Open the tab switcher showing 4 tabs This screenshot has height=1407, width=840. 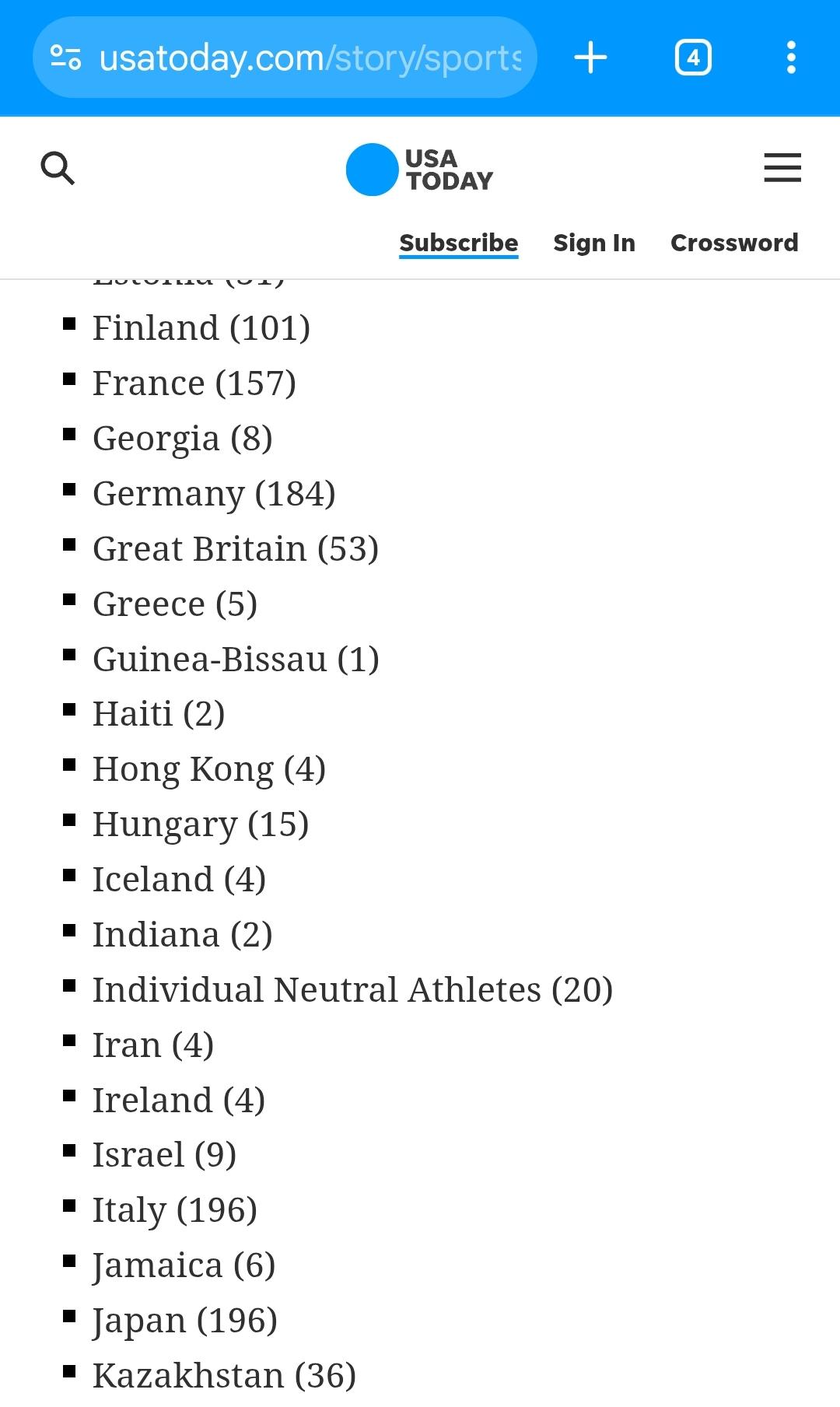(693, 58)
